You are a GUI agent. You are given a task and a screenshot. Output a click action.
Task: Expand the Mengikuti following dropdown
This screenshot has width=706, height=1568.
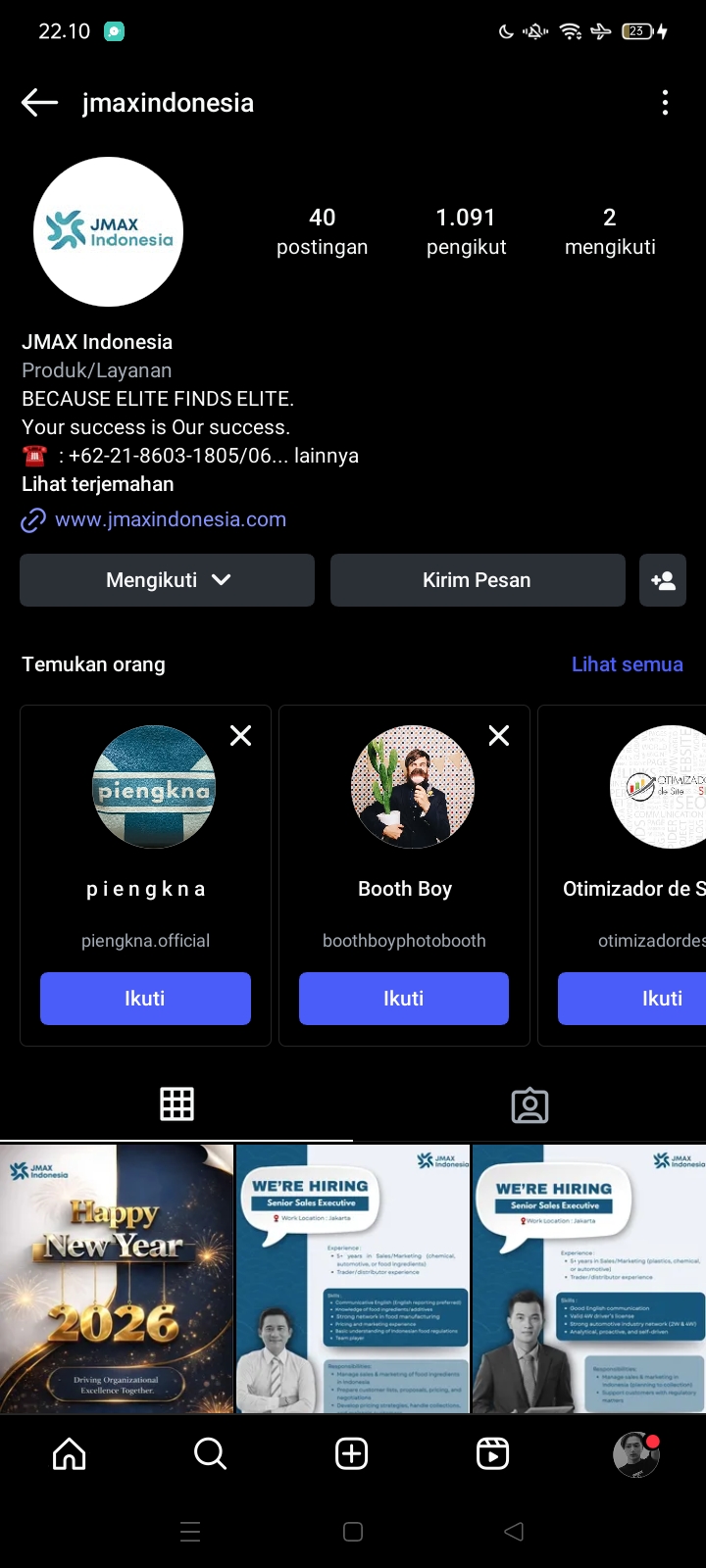[x=167, y=580]
